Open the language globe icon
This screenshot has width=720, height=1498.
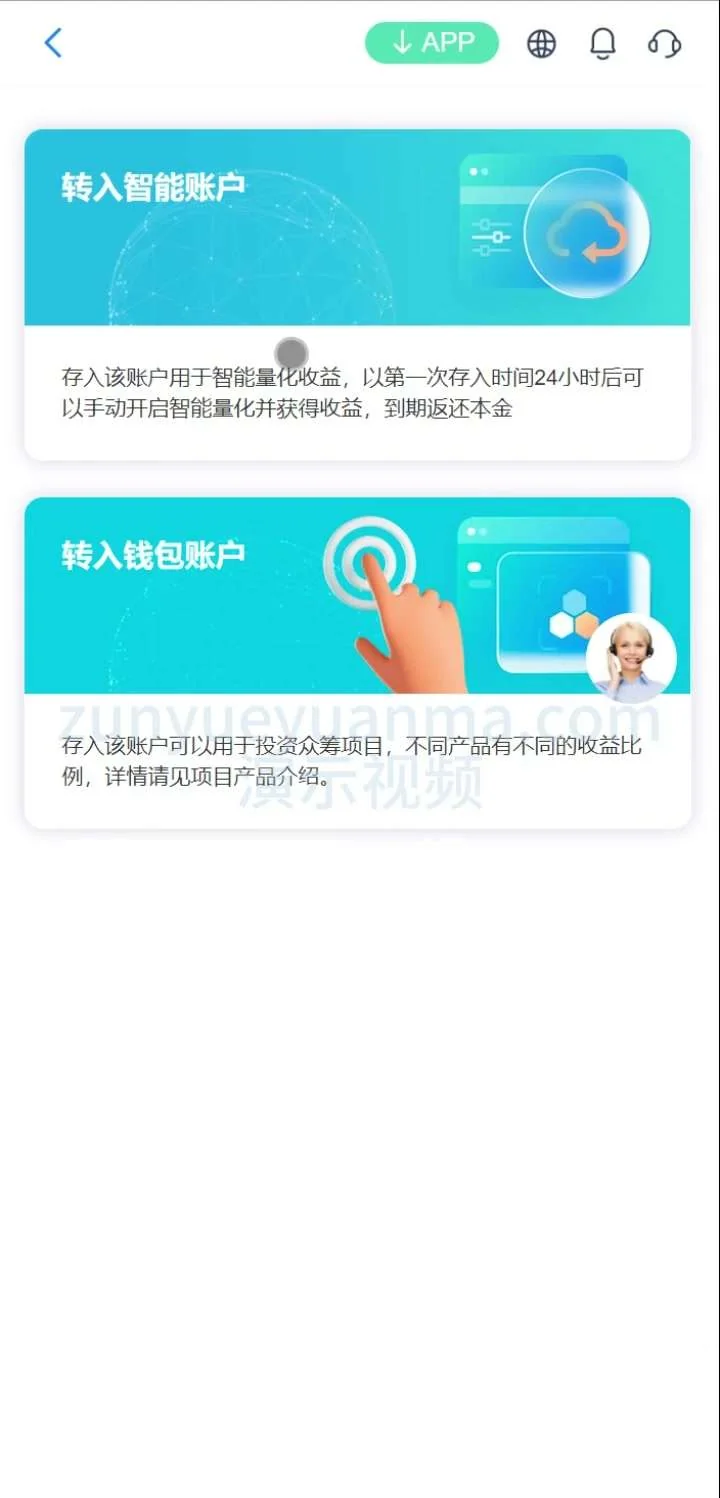coord(541,43)
